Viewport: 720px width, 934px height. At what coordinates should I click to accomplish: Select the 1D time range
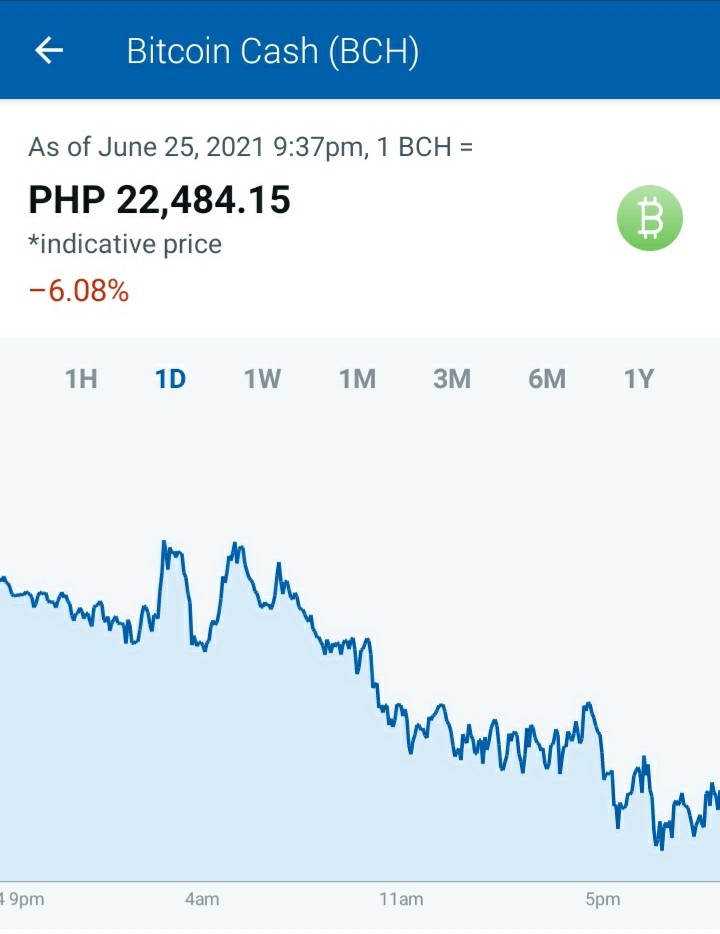171,379
